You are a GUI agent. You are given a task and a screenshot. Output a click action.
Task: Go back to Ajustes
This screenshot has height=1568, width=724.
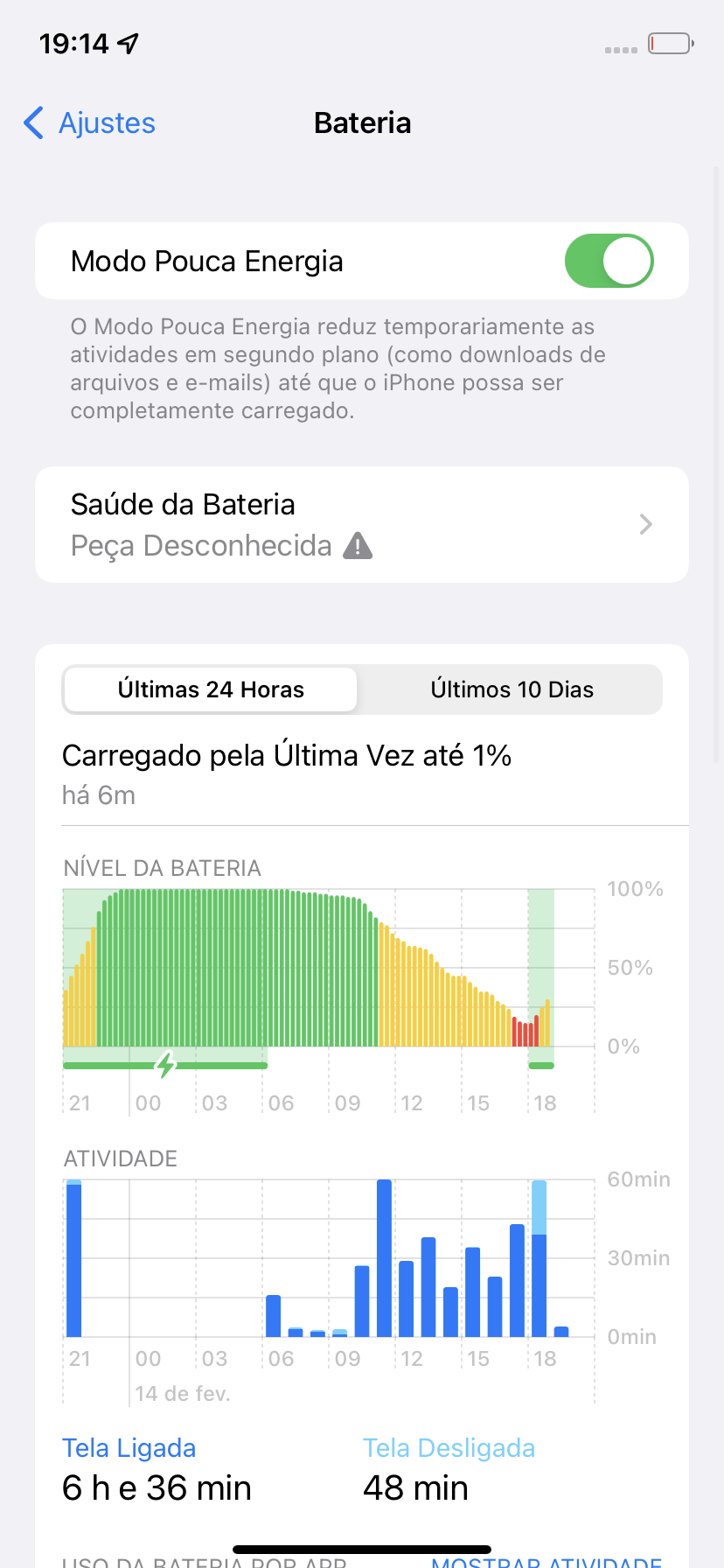click(x=89, y=123)
